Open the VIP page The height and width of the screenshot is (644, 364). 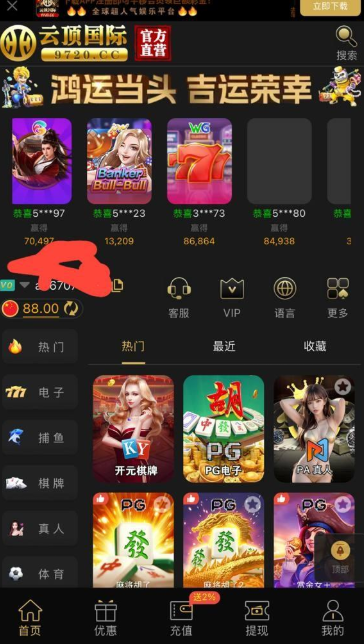(x=232, y=298)
